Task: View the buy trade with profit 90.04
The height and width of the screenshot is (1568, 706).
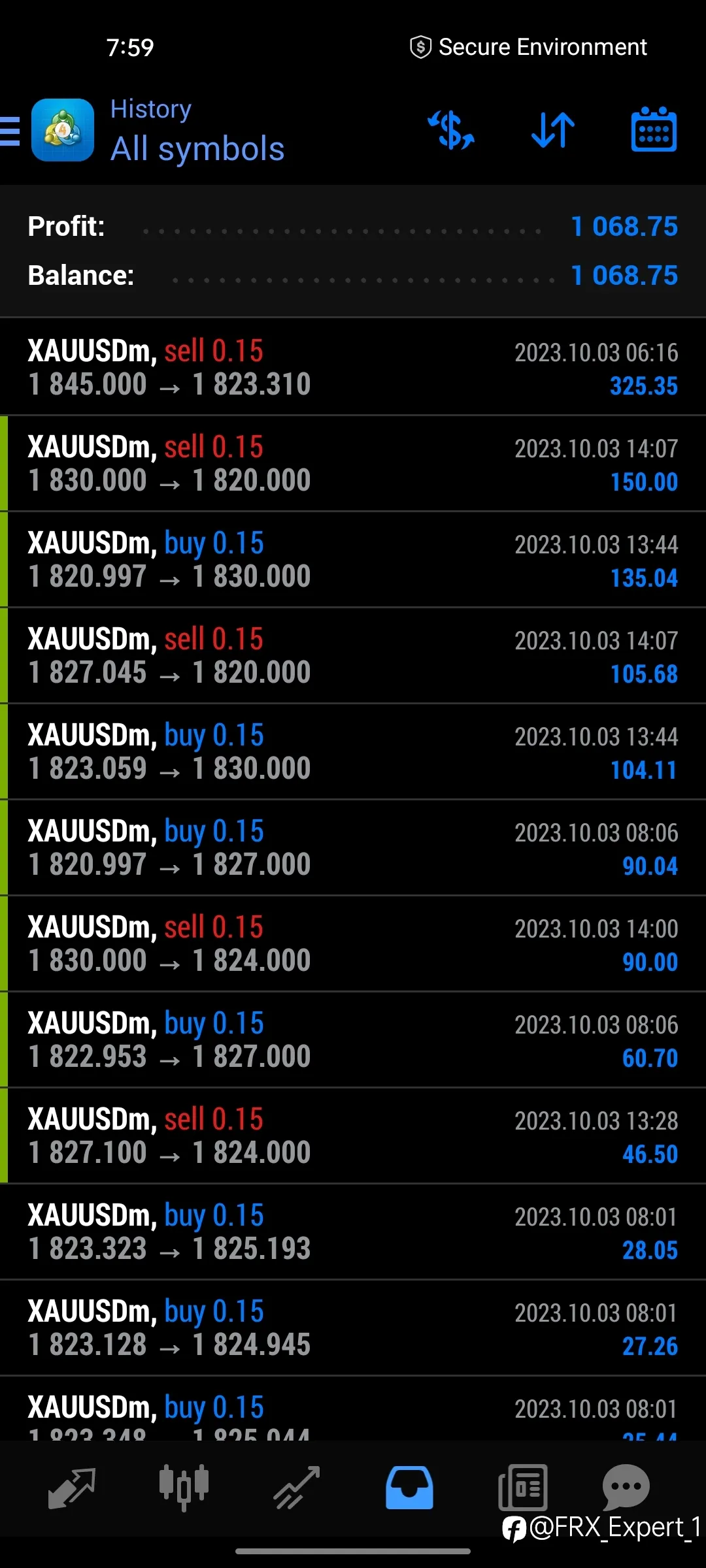Action: click(353, 848)
